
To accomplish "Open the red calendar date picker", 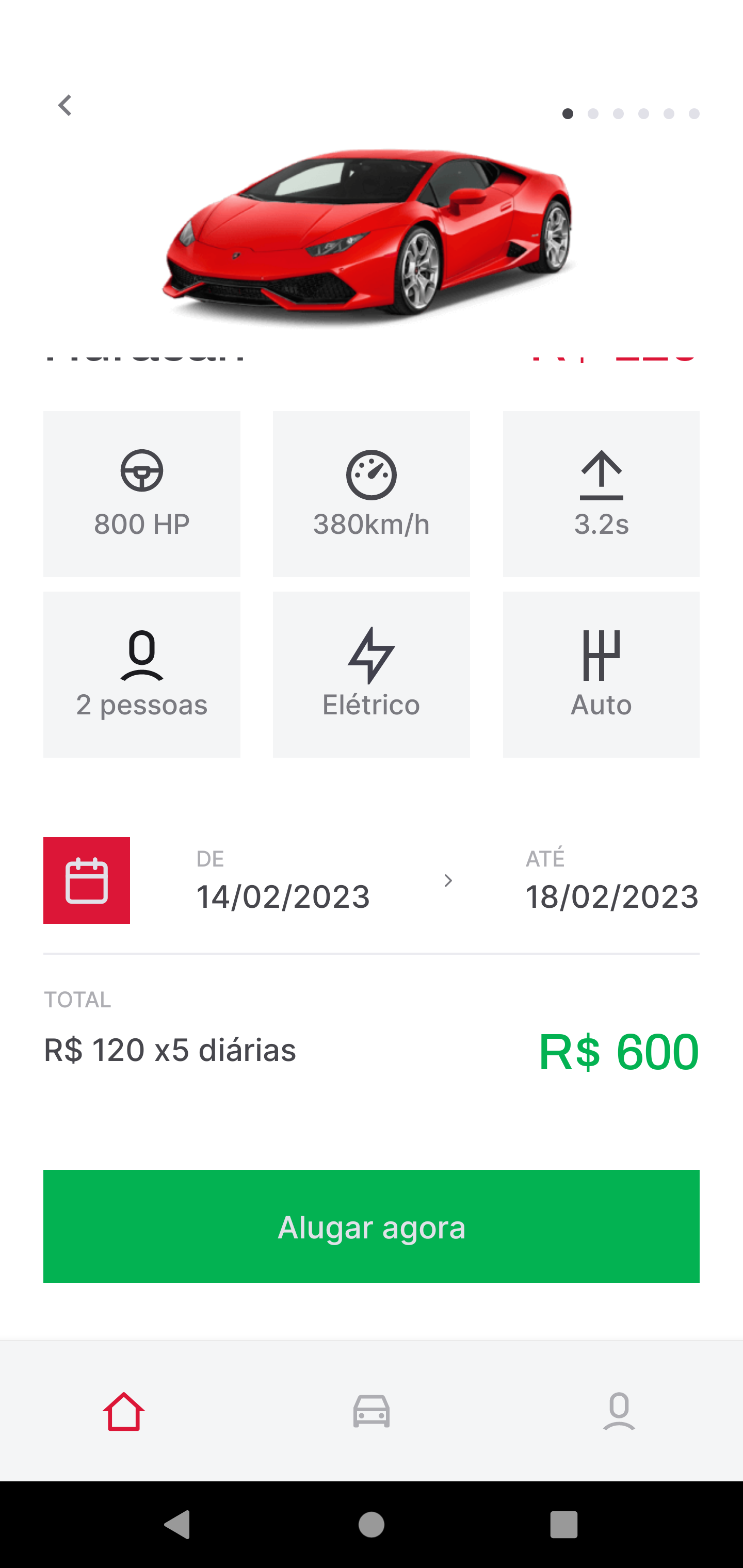I will [87, 880].
